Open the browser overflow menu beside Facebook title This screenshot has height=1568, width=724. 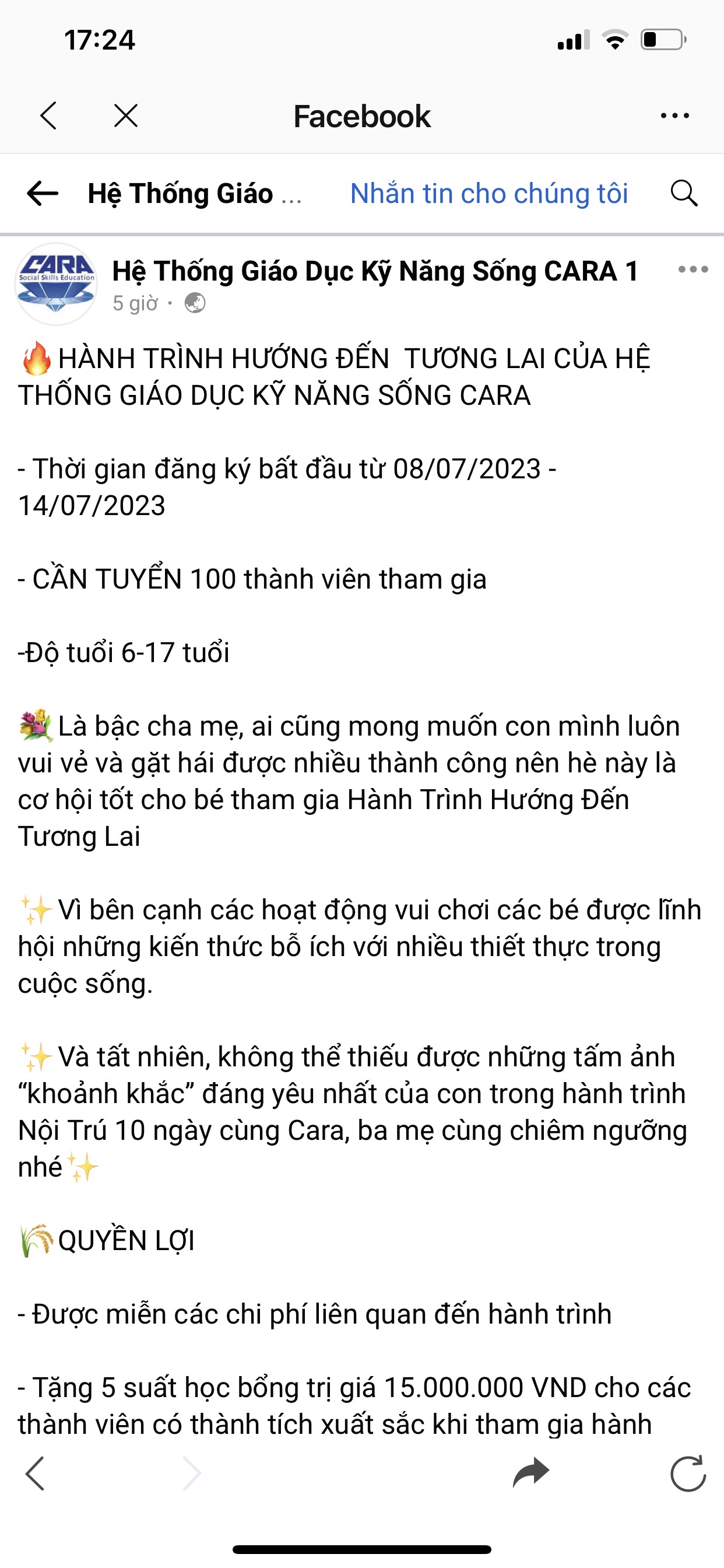[x=674, y=116]
